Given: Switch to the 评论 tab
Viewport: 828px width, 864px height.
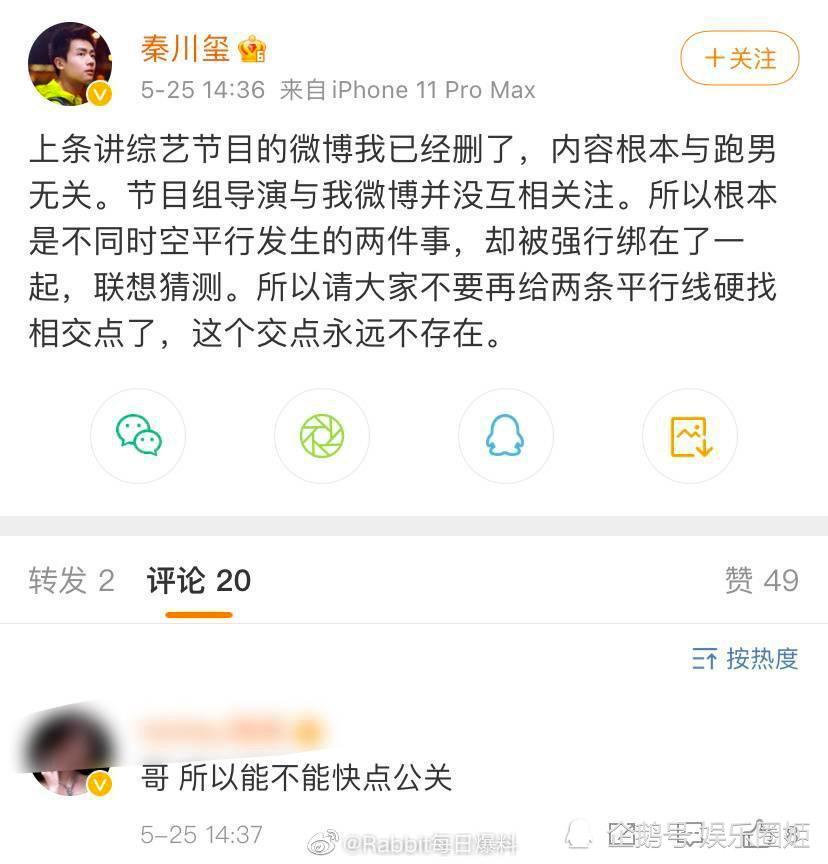Looking at the screenshot, I should pyautogui.click(x=198, y=580).
